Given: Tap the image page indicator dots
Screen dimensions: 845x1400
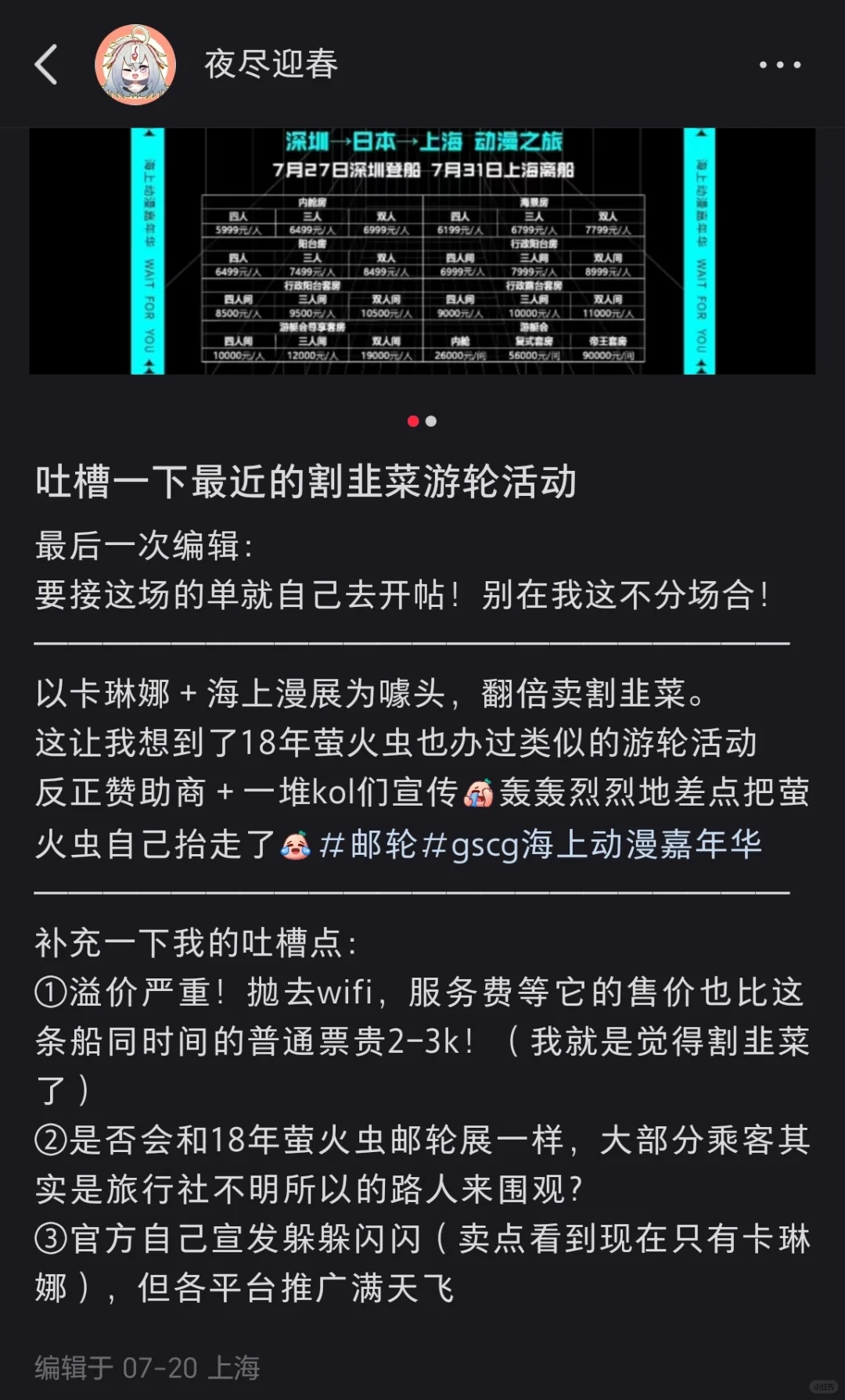Looking at the screenshot, I should coord(422,421).
